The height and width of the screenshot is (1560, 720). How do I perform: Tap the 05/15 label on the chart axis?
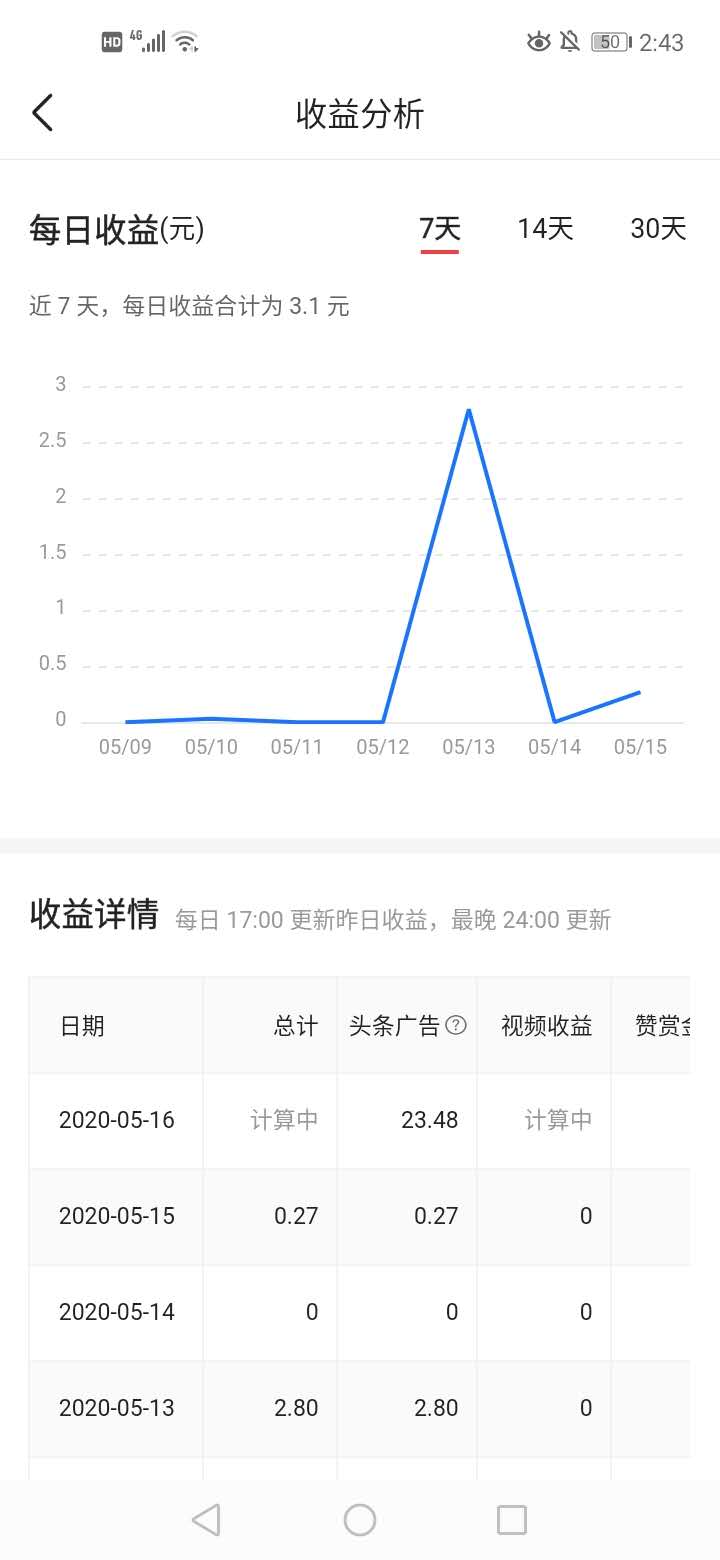tap(641, 746)
